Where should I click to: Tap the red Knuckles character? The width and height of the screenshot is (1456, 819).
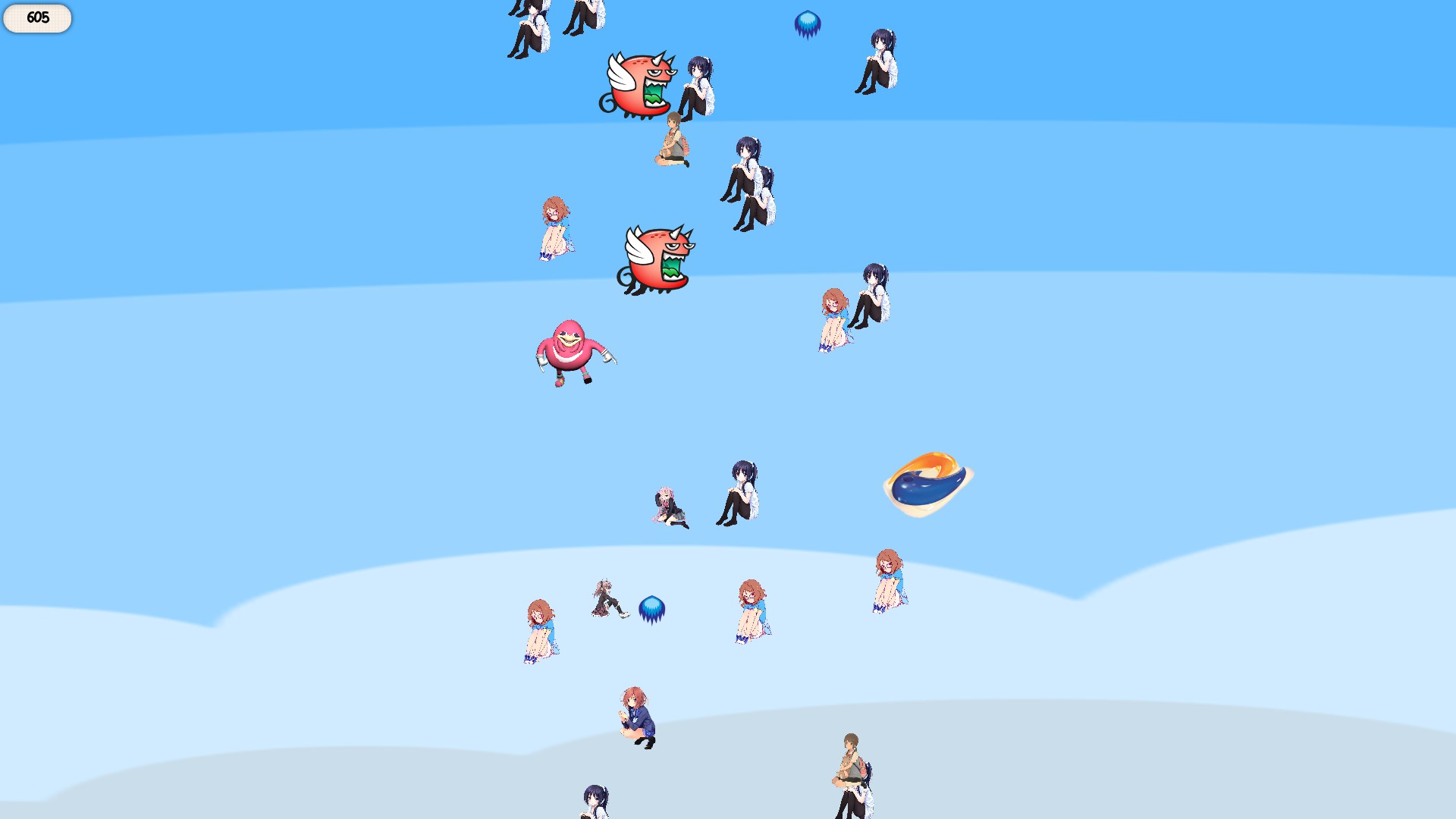573,352
